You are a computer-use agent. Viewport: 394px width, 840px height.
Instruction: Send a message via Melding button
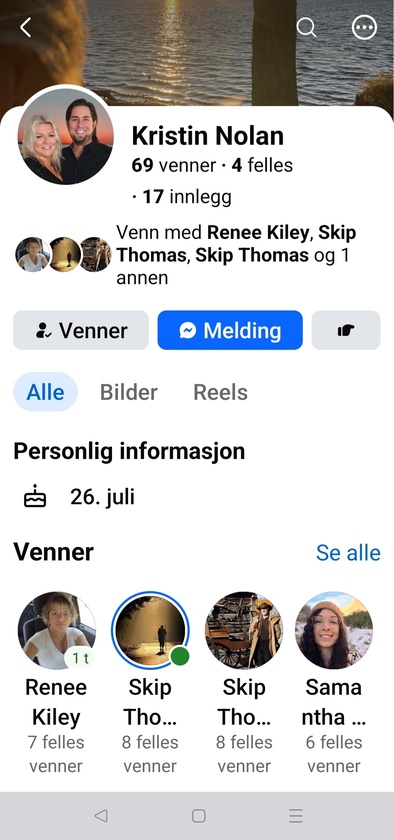[230, 331]
